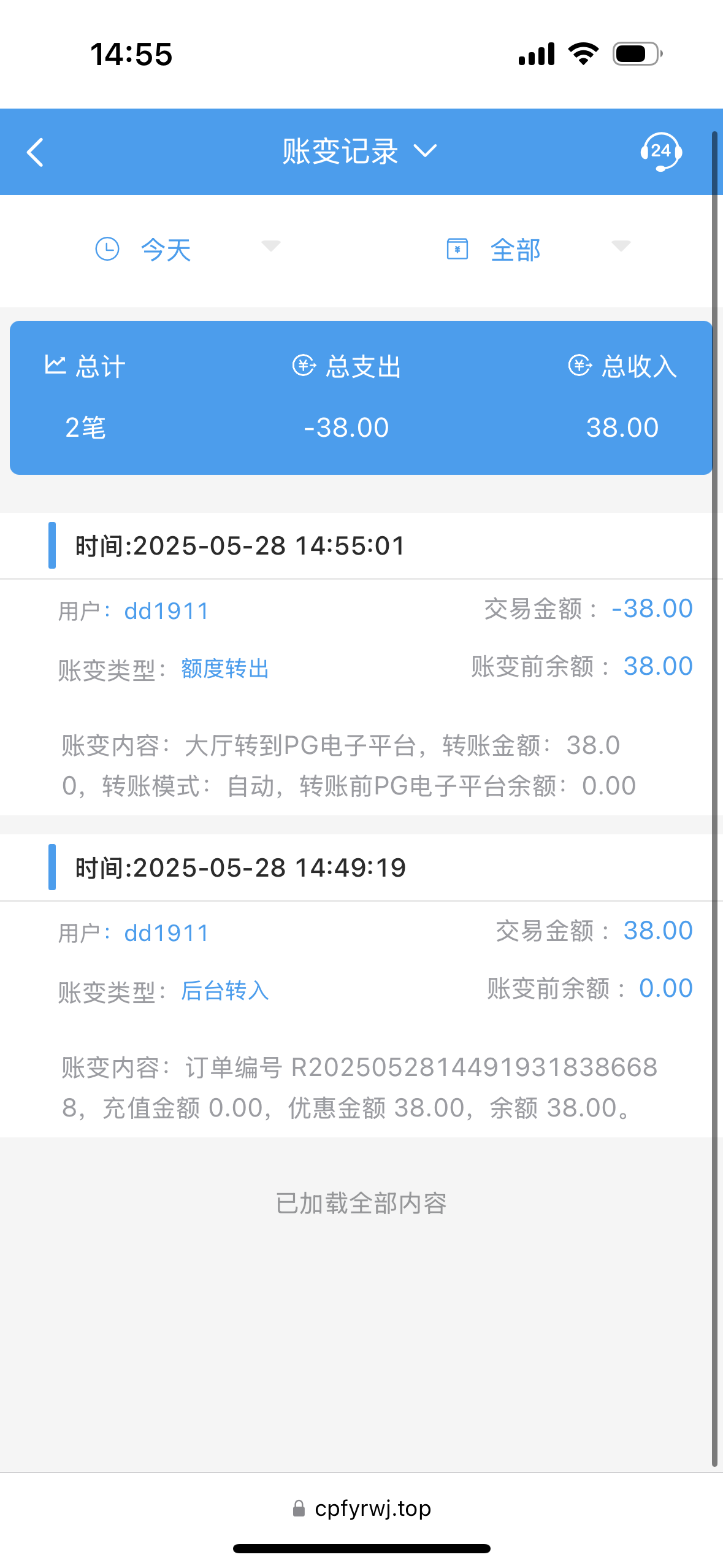Viewport: 723px width, 1568px height.
Task: Go back using the header arrow
Action: coord(36,152)
